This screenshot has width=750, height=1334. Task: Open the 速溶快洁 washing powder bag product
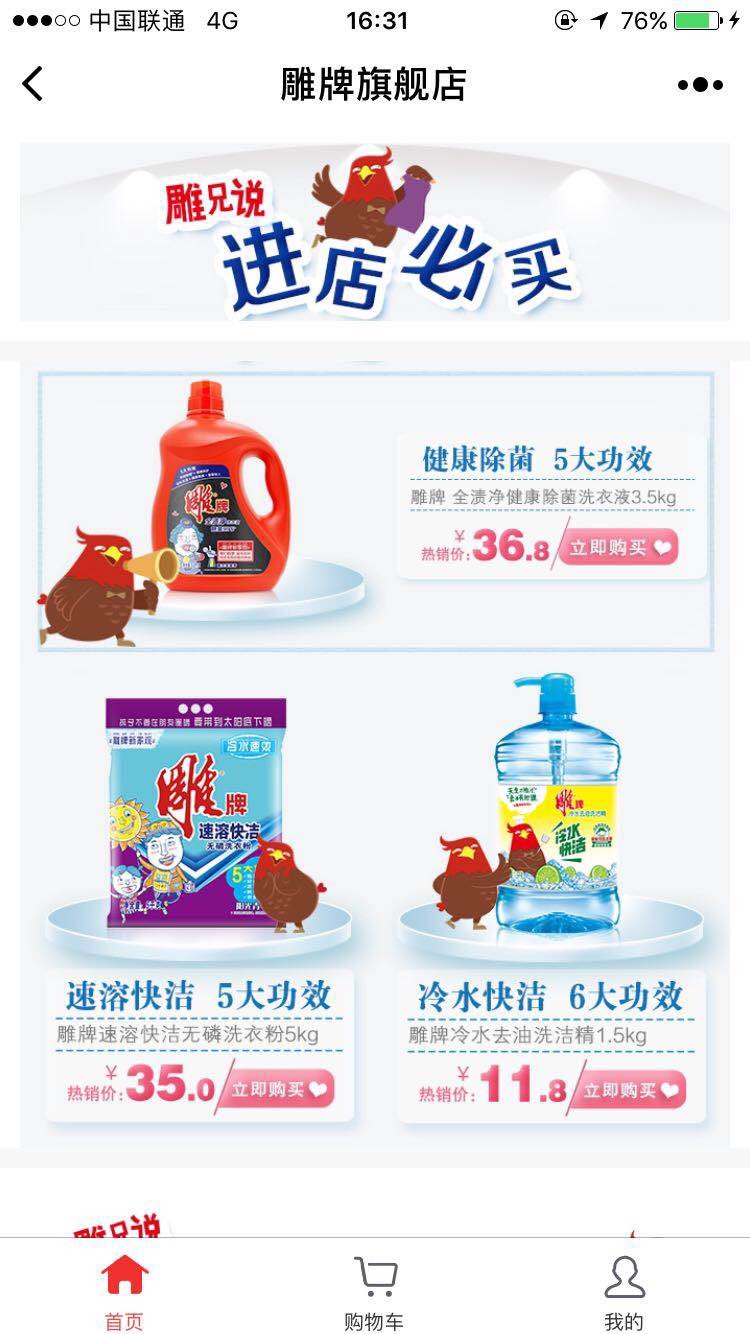click(195, 812)
